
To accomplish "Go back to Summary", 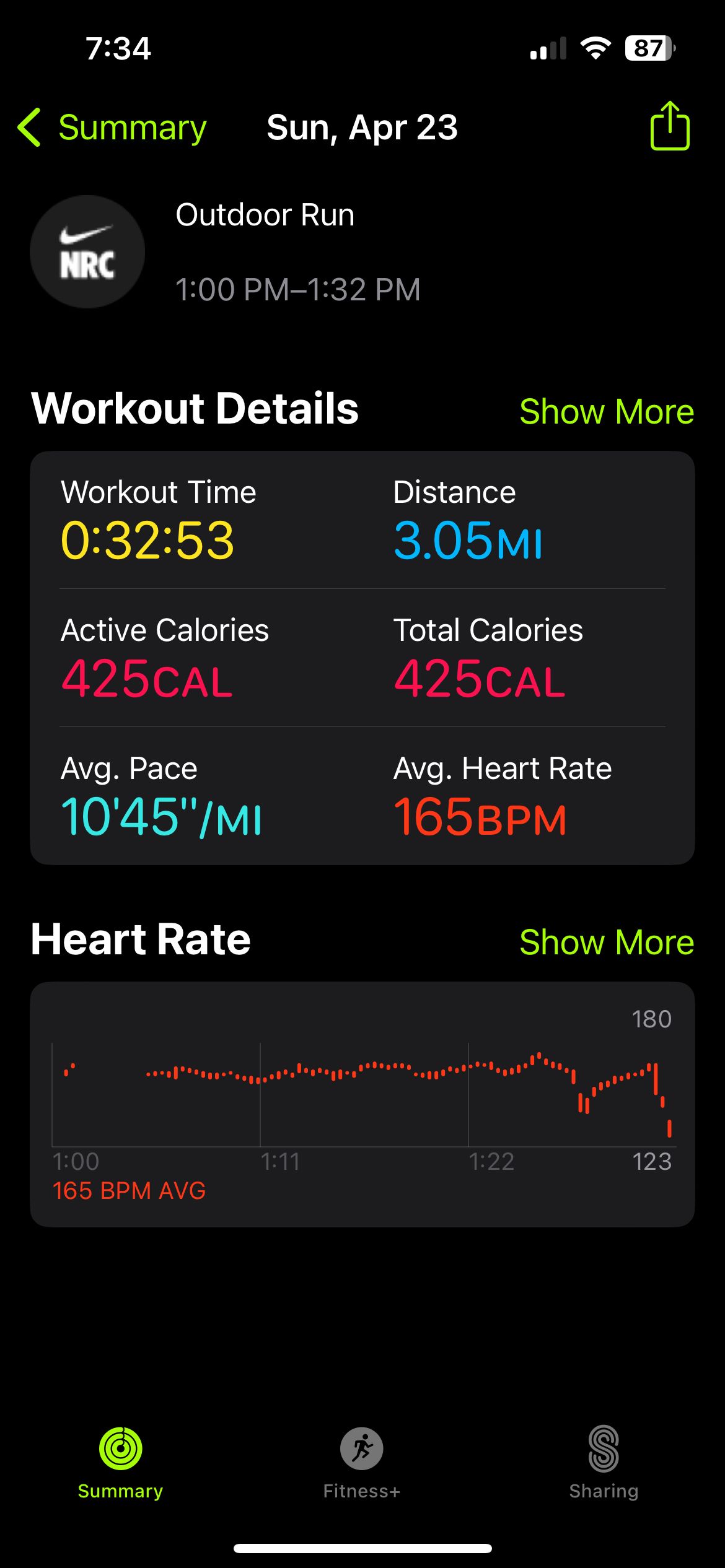I will click(112, 128).
